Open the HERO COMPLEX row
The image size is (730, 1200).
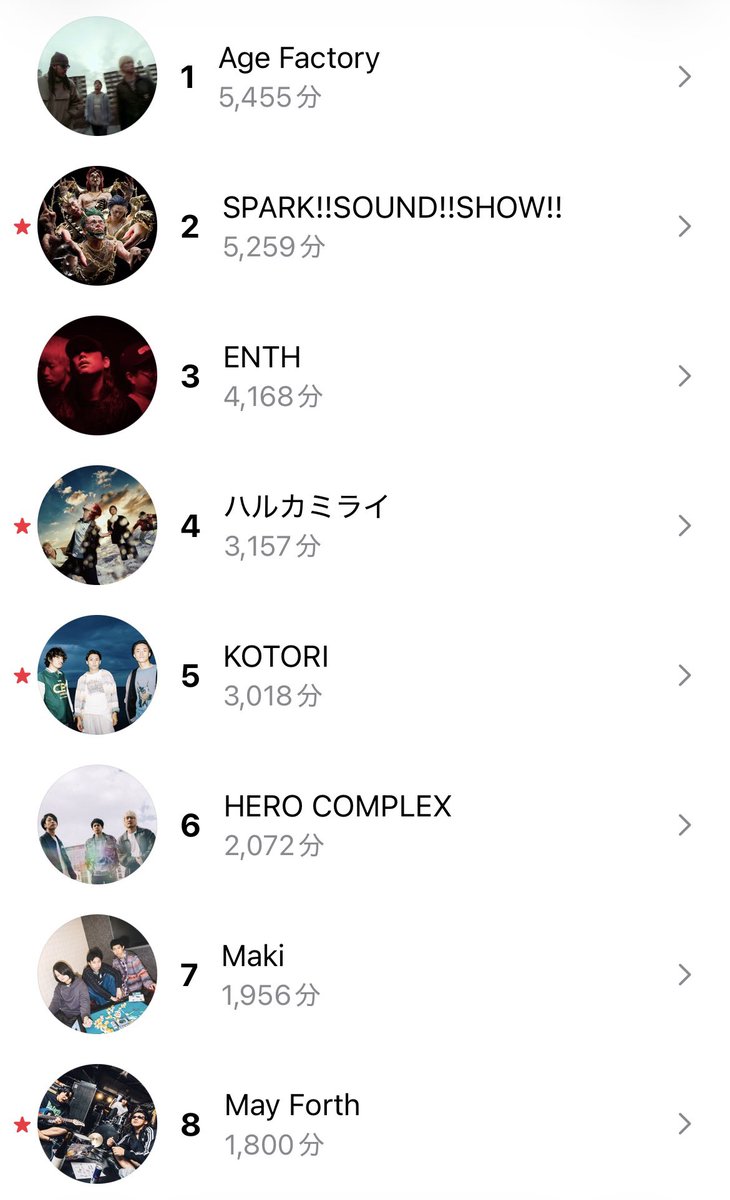[365, 825]
